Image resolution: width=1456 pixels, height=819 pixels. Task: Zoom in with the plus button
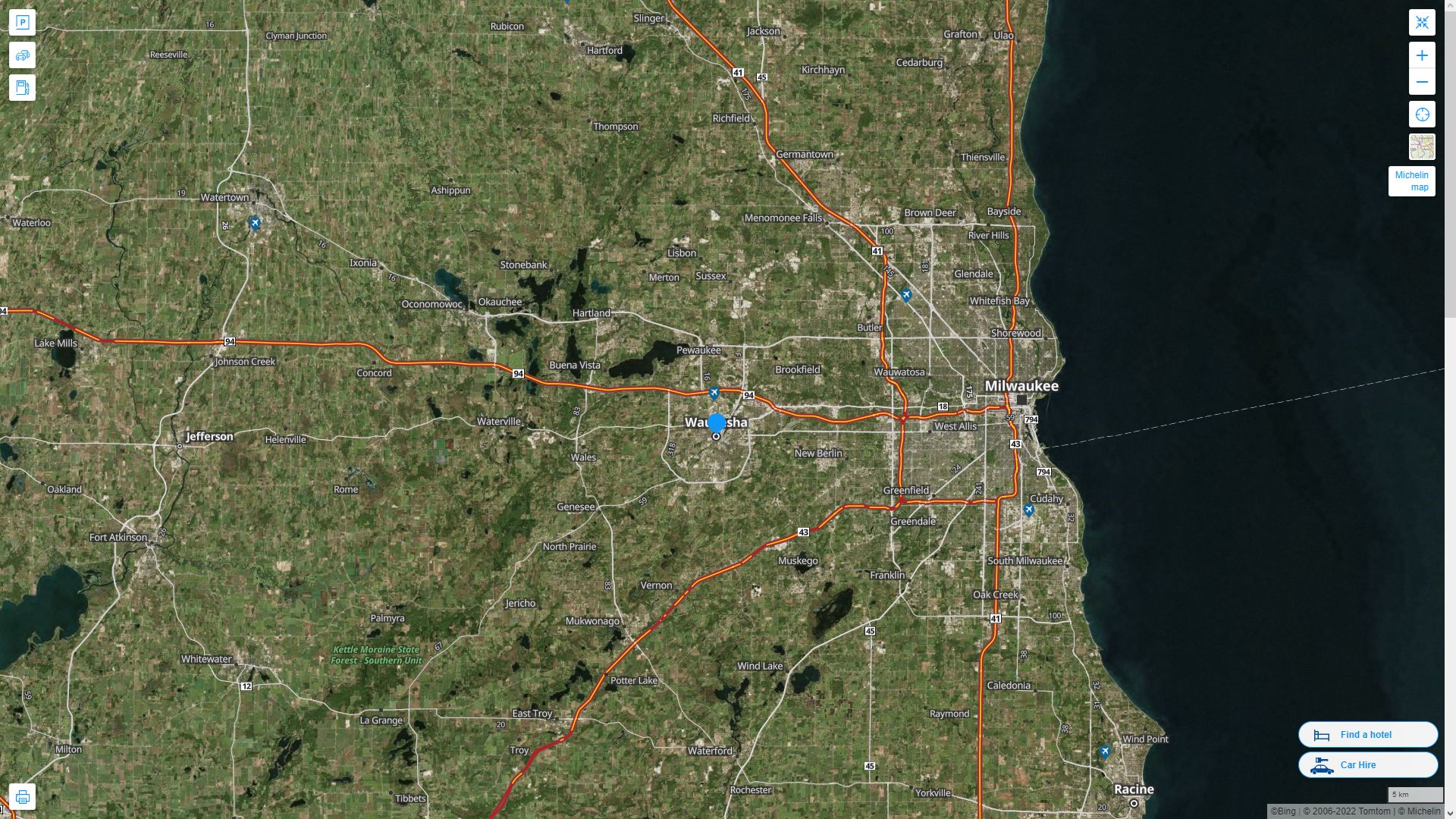(x=1422, y=55)
